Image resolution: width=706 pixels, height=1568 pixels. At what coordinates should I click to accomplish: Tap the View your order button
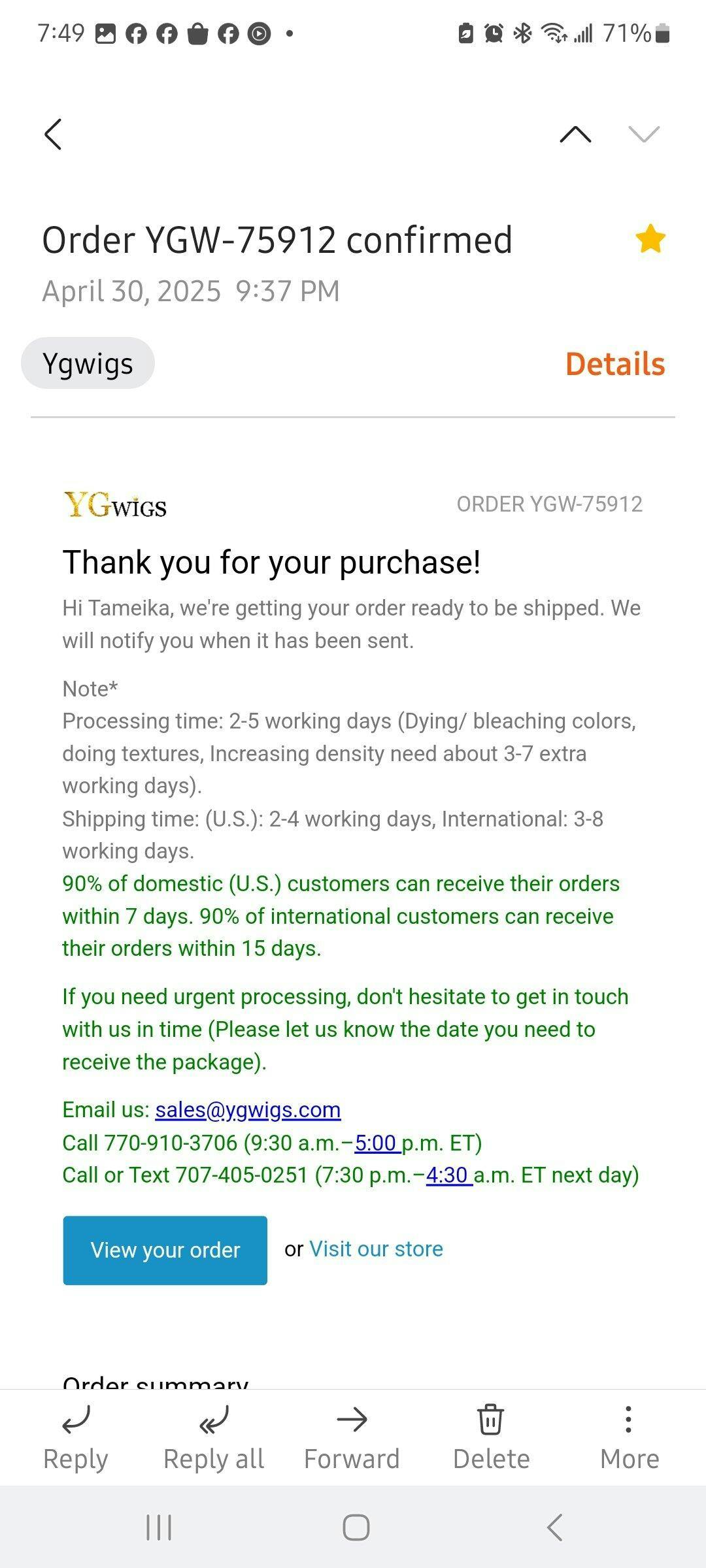(165, 1250)
